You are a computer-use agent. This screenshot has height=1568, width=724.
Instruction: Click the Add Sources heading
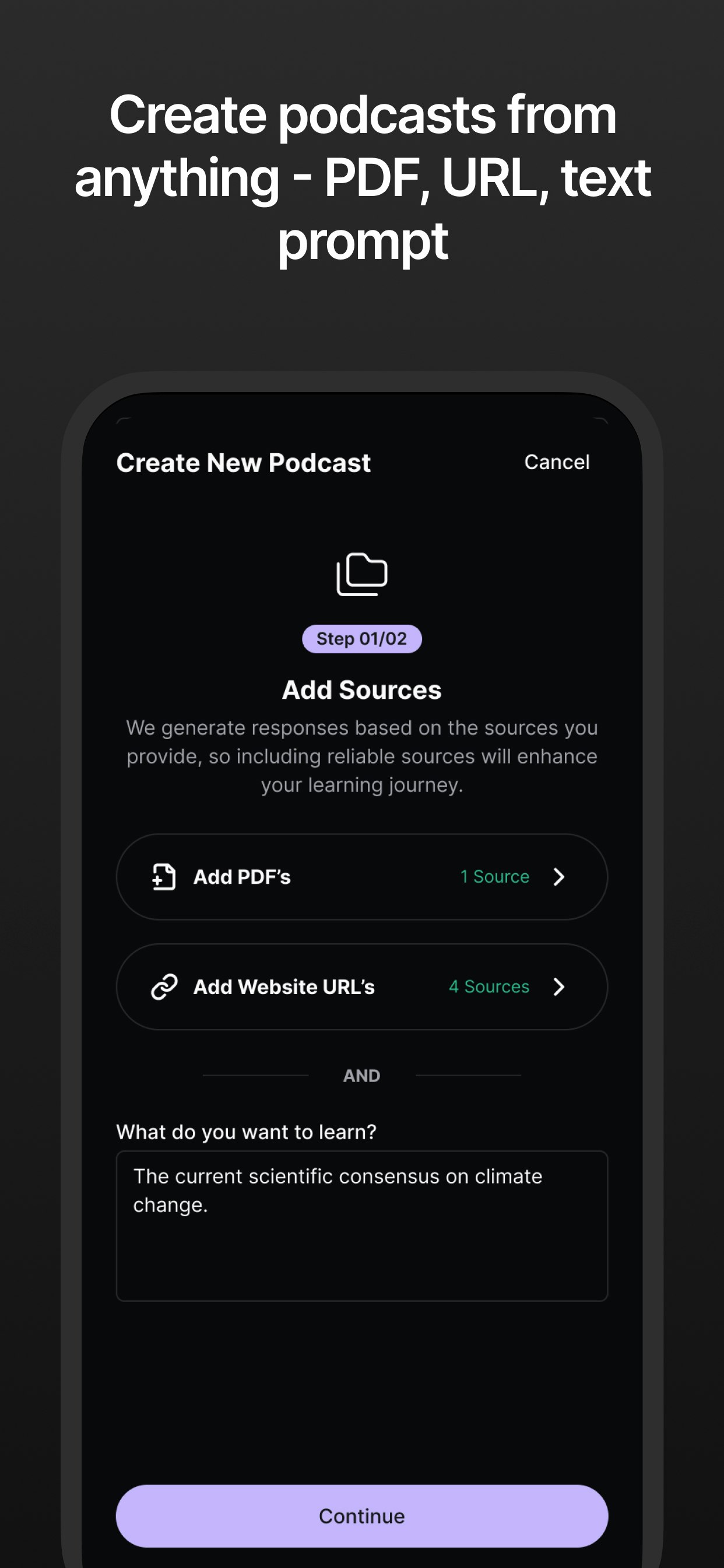click(362, 690)
